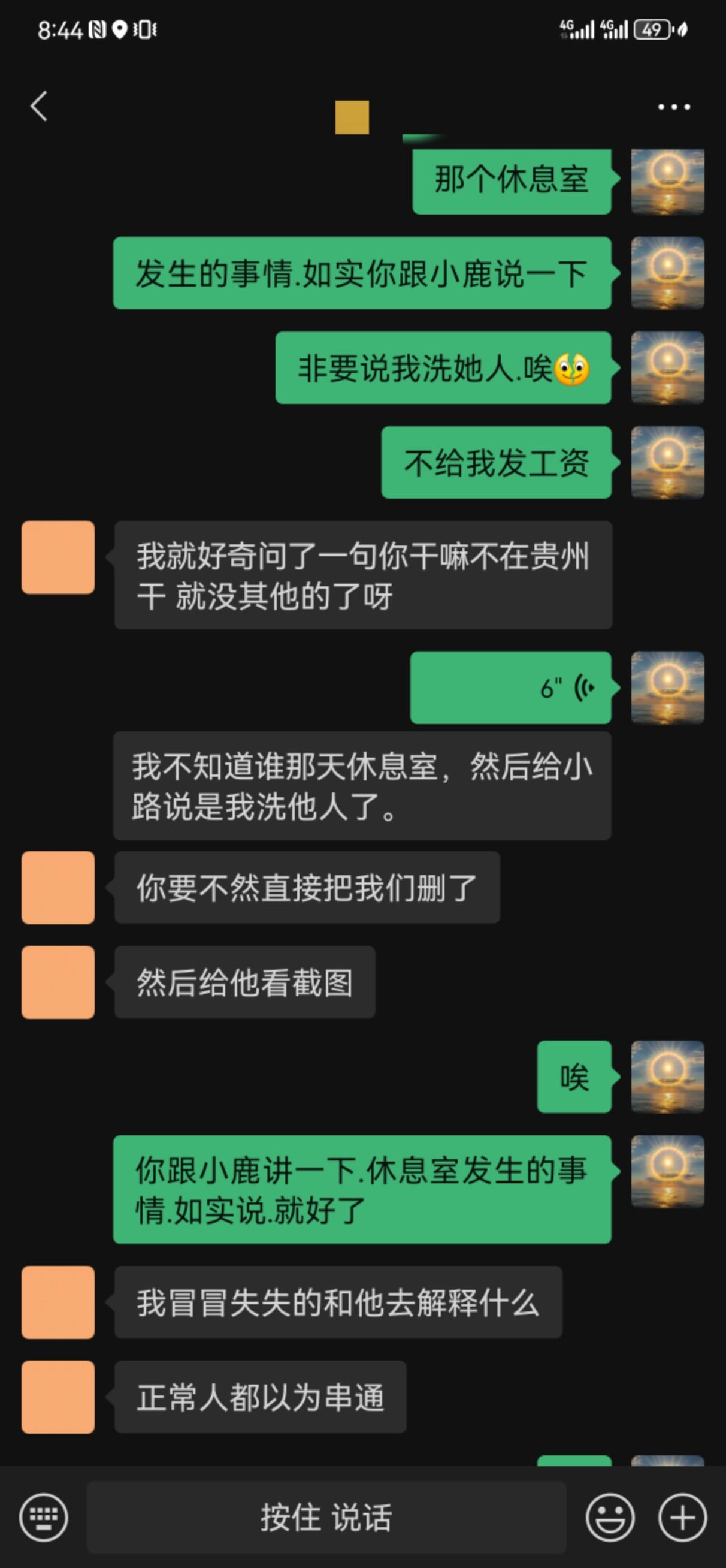Switch to keyboard text input
This screenshot has width=726, height=1568.
43,1518
